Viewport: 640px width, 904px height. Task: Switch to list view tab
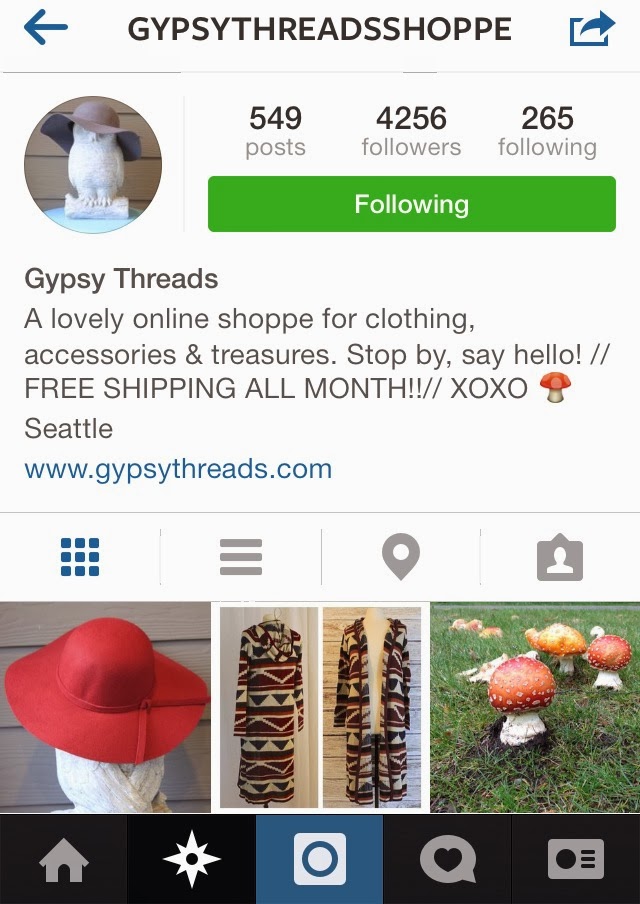tap(241, 557)
